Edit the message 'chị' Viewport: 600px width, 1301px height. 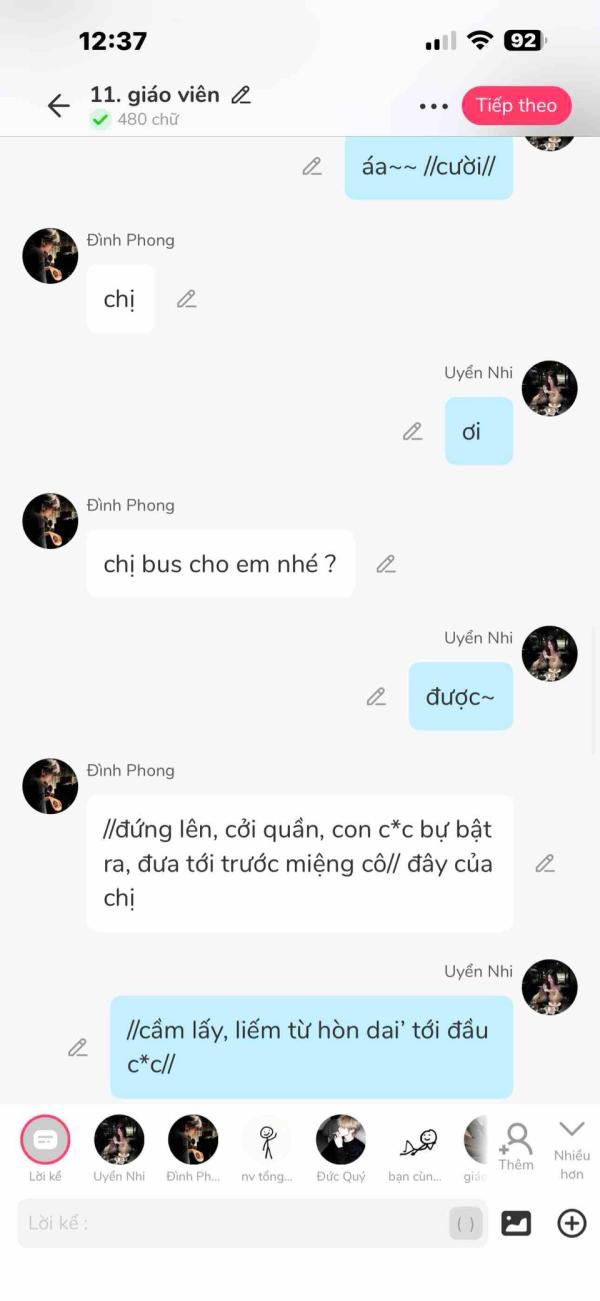(x=187, y=299)
